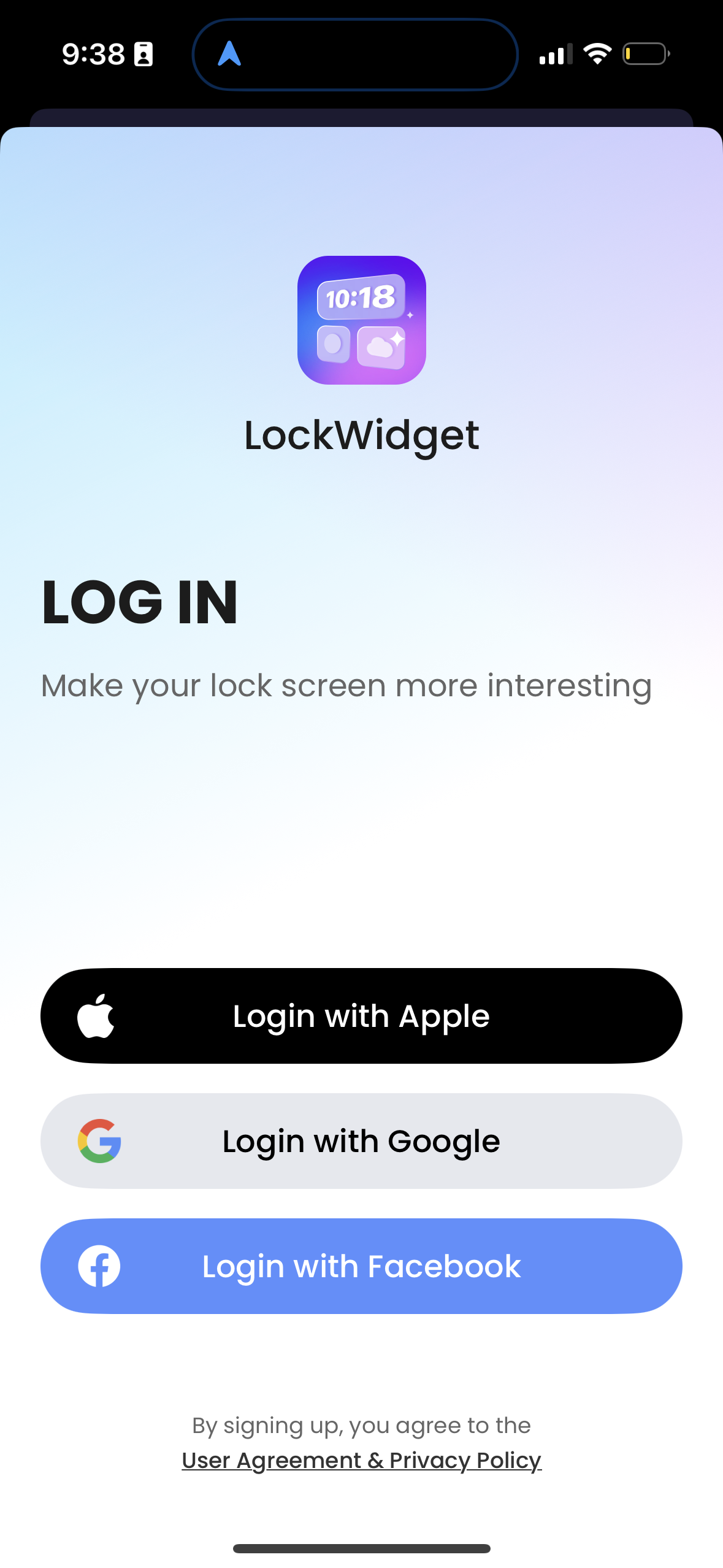
Task: Select the Google G icon
Action: point(100,1140)
